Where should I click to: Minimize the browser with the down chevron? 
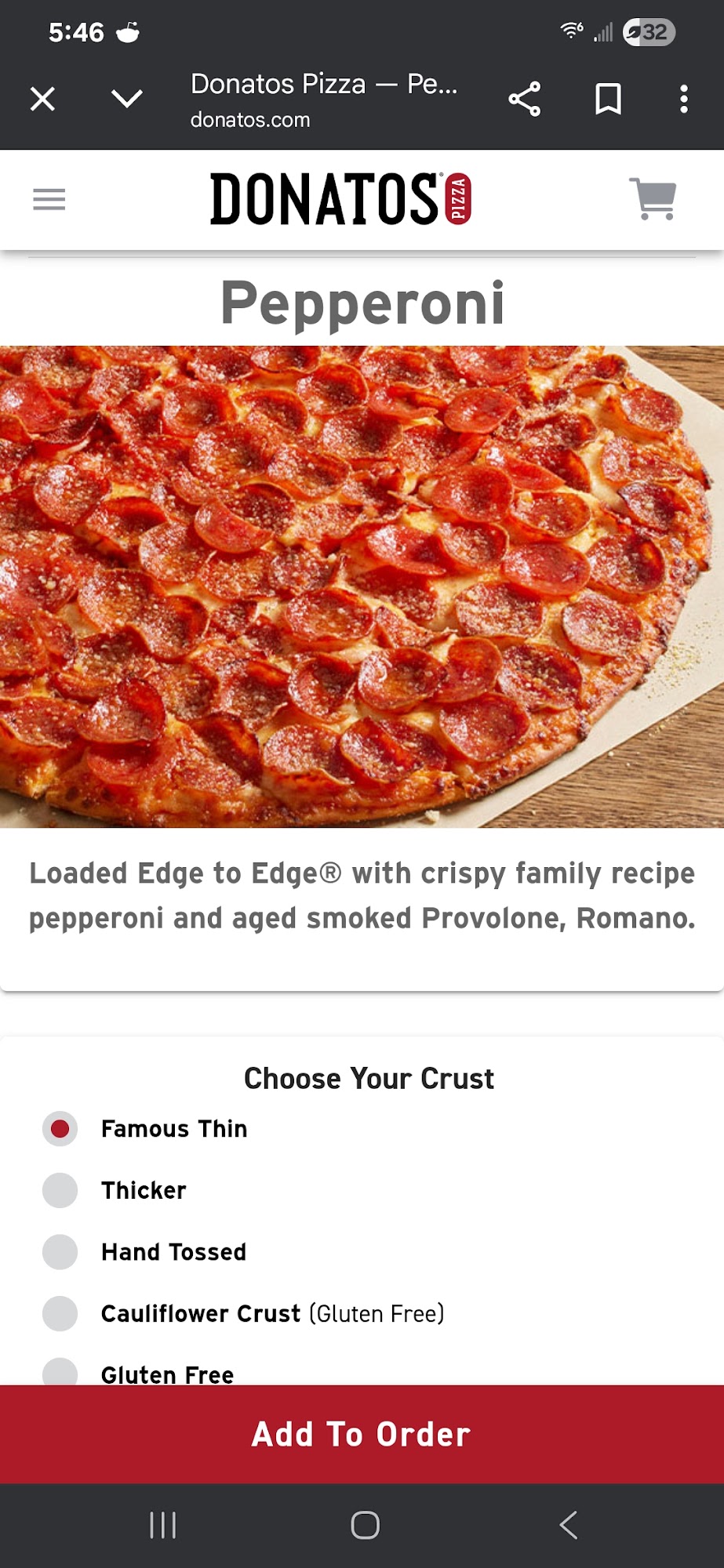tap(126, 99)
